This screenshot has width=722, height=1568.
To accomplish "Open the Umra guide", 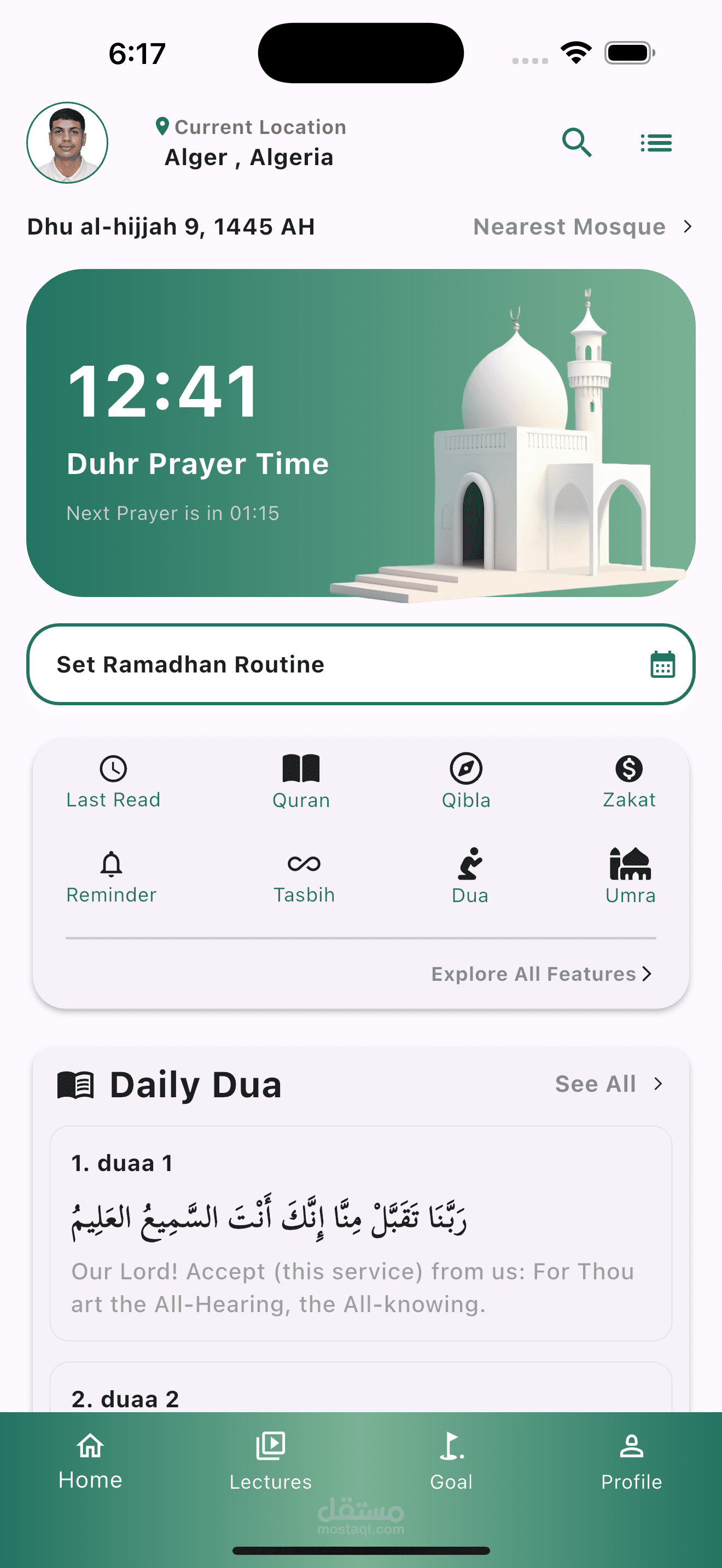I will coord(631,876).
